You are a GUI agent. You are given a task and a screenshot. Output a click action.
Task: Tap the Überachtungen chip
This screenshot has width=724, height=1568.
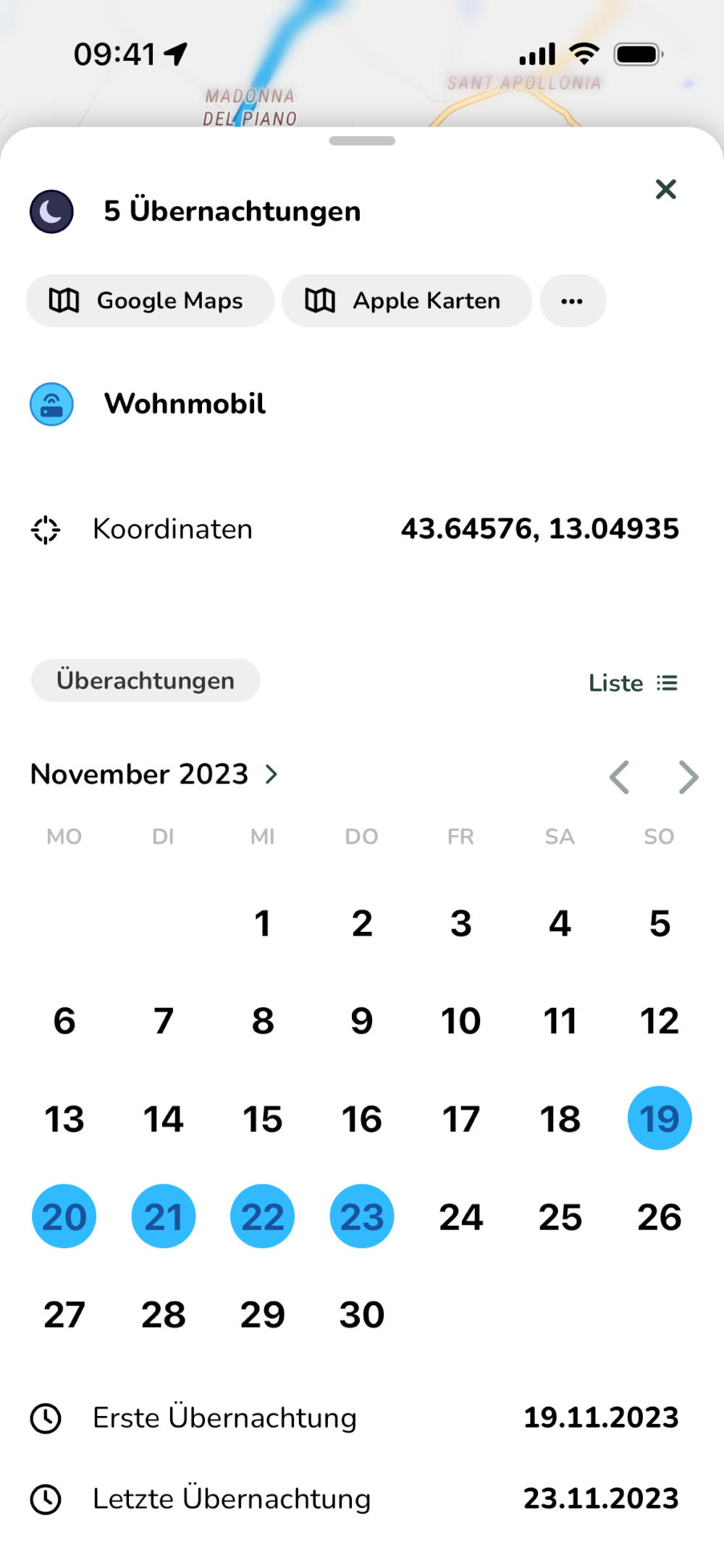tap(146, 680)
